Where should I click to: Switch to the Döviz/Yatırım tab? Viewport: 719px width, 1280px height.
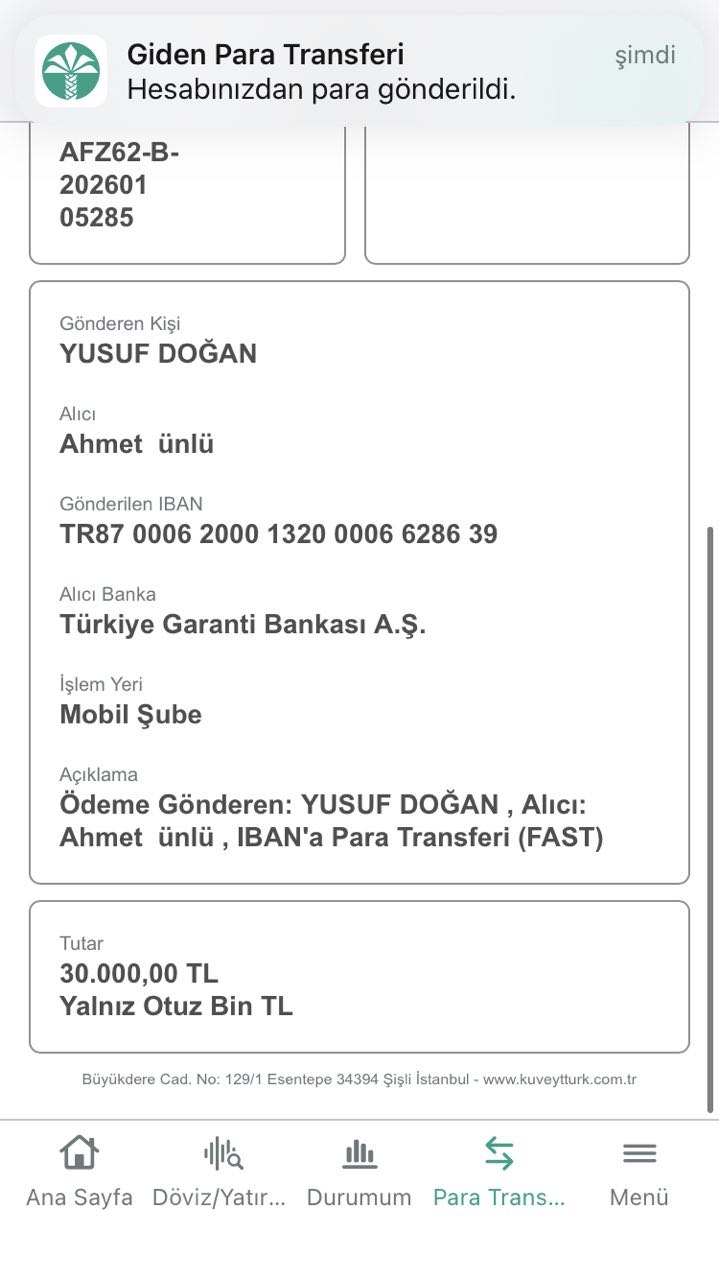coord(219,1171)
